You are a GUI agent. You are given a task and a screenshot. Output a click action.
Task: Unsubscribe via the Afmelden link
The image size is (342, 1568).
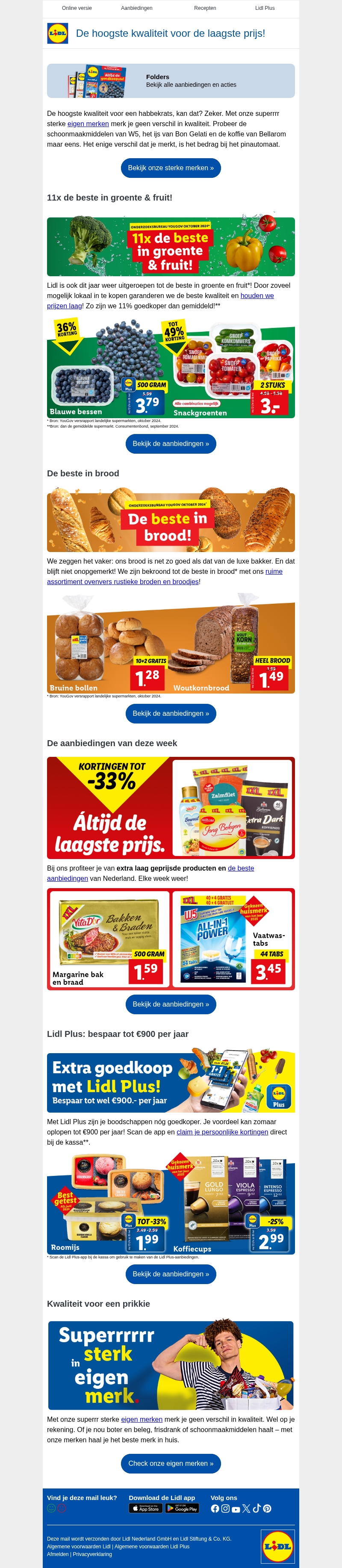pos(57,1554)
